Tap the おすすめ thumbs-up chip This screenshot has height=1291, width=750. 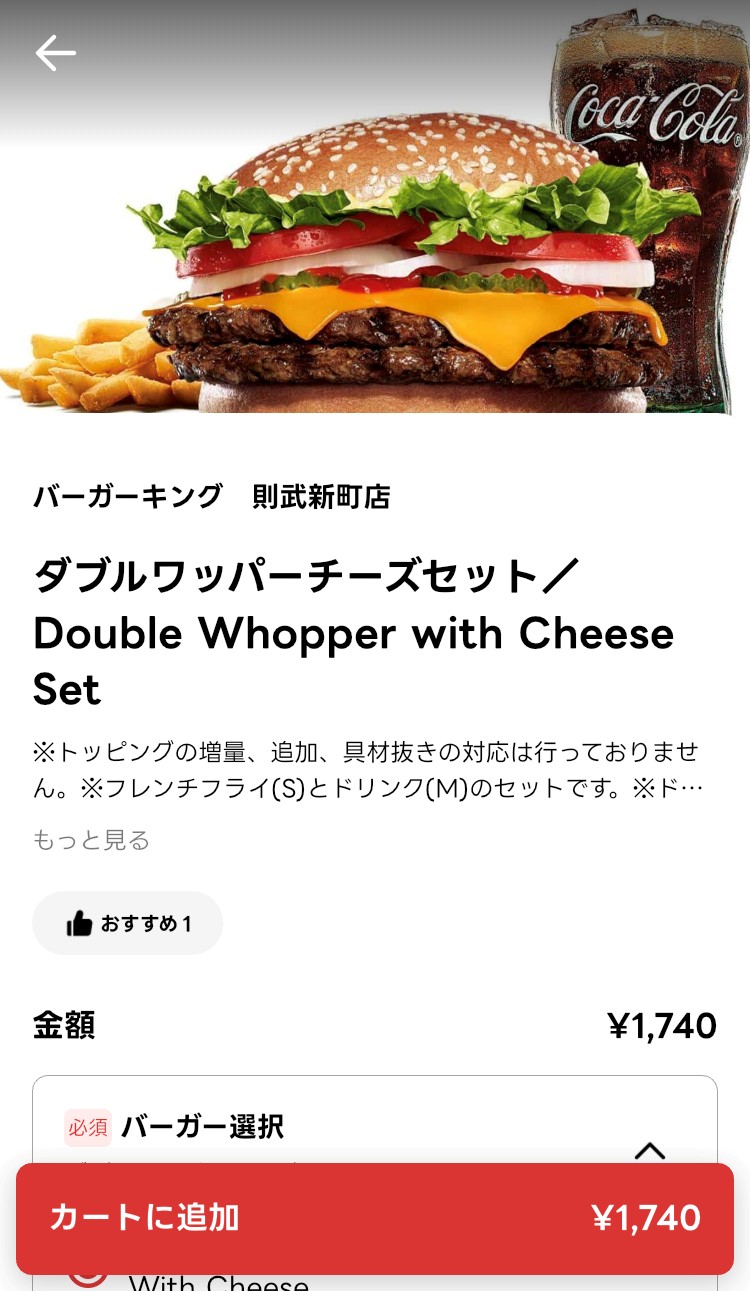pos(128,923)
